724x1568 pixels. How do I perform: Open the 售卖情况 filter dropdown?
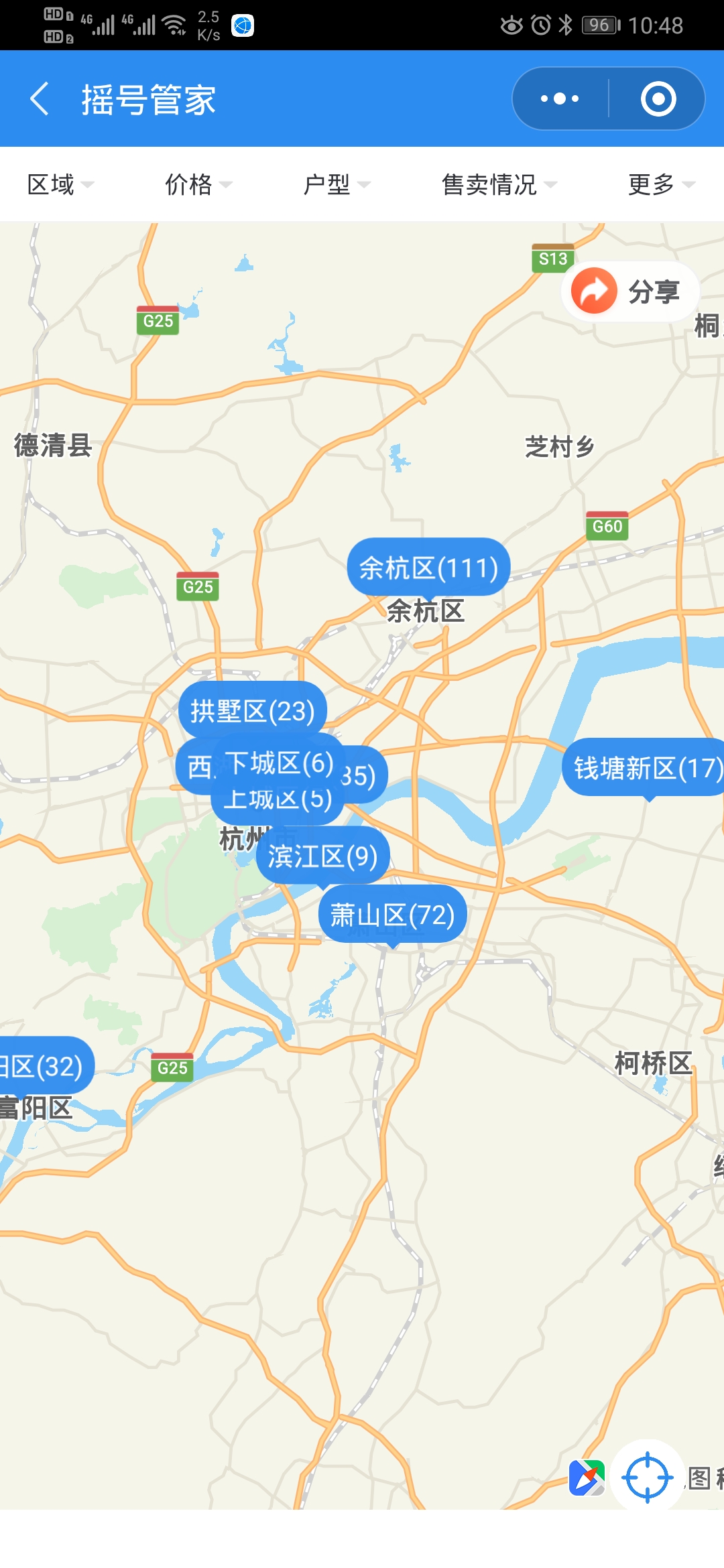tap(499, 184)
